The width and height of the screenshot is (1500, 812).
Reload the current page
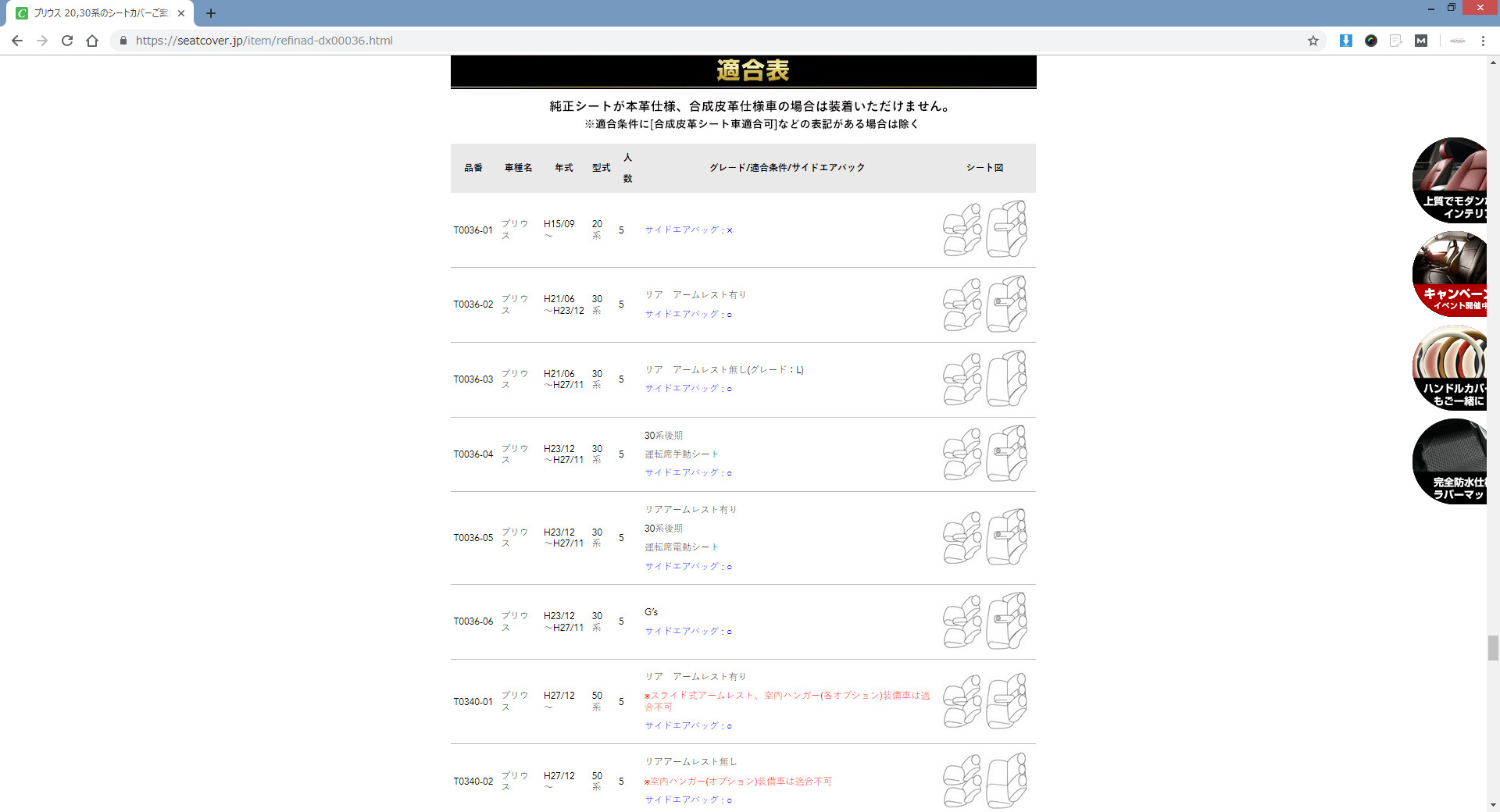(x=67, y=41)
